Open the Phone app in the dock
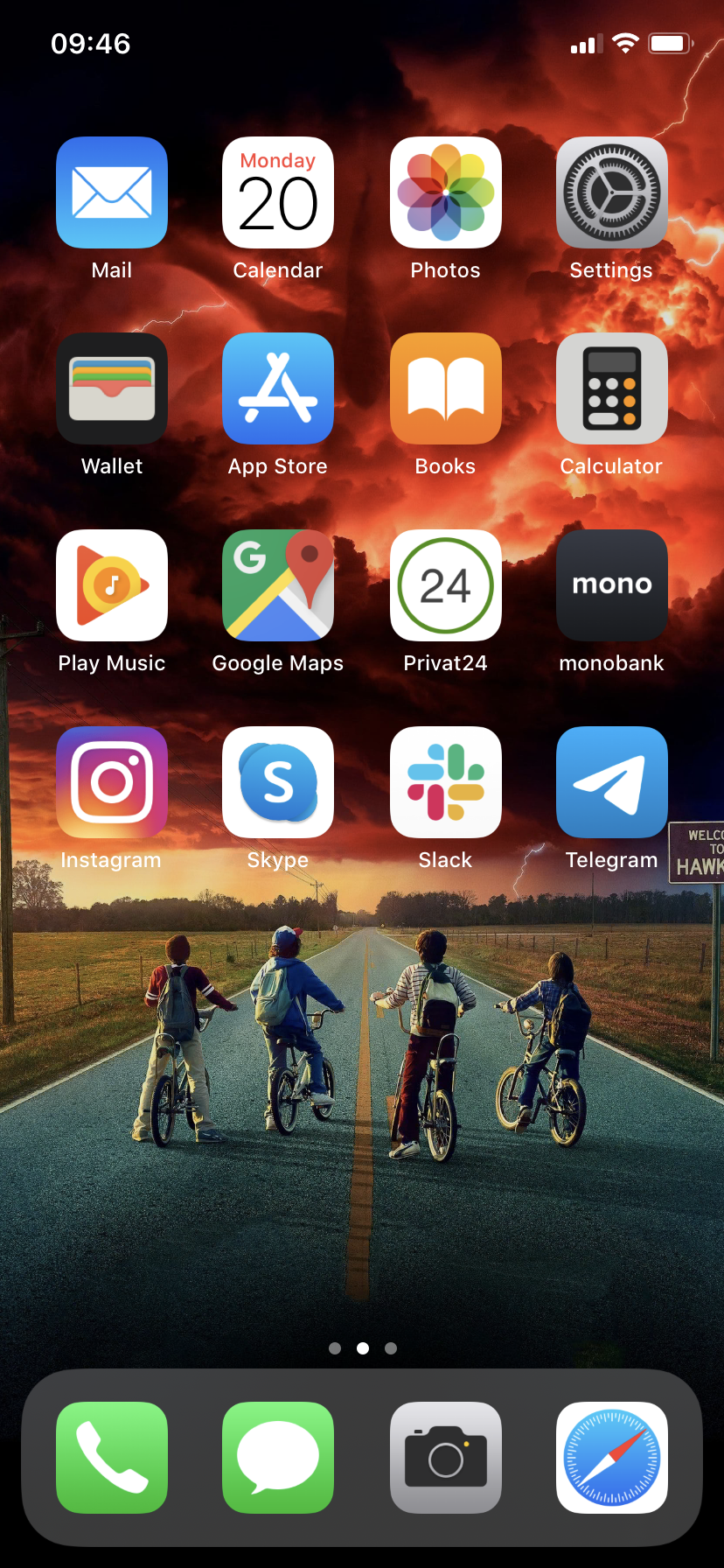This screenshot has height=1568, width=724. click(x=112, y=1458)
